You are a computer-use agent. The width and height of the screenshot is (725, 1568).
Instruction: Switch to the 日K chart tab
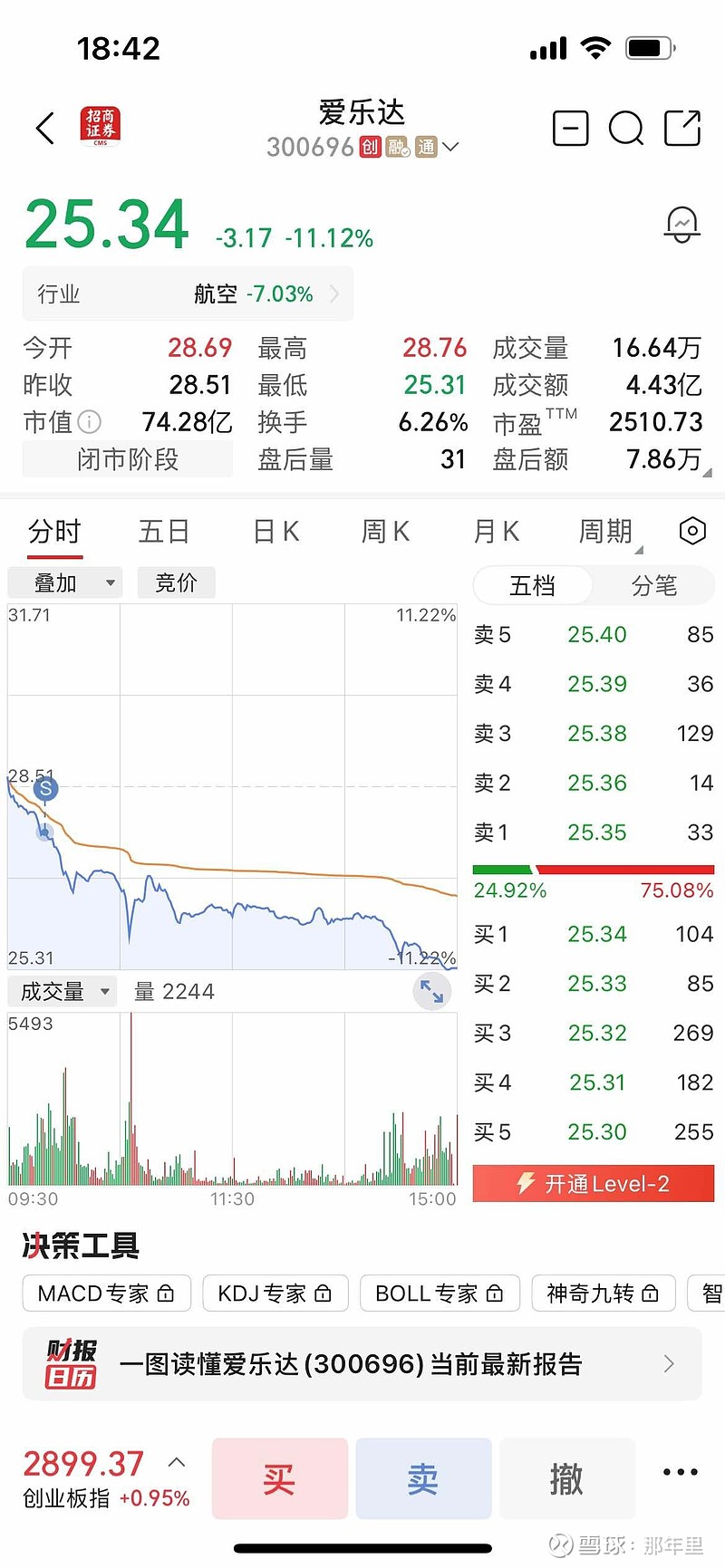click(x=275, y=531)
